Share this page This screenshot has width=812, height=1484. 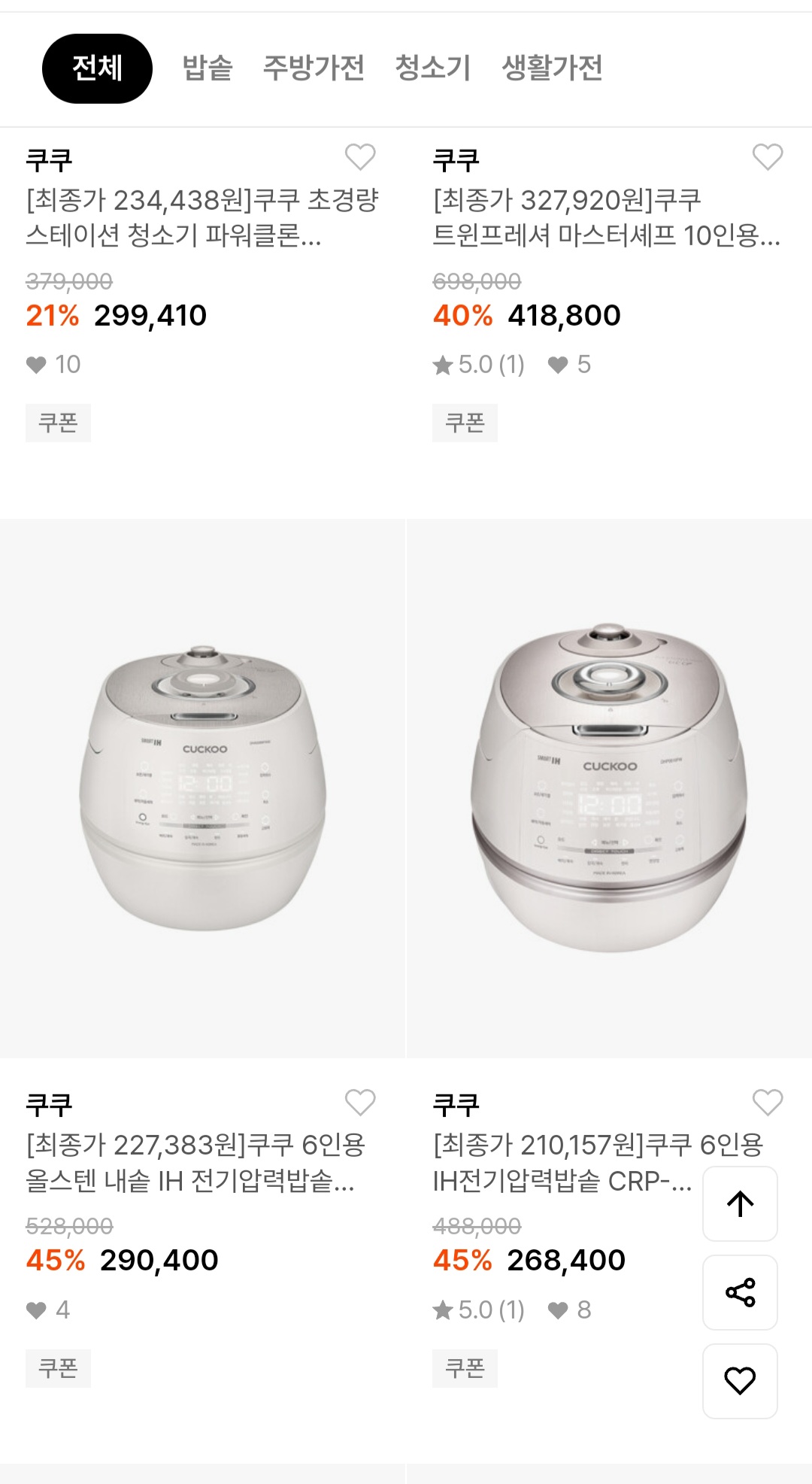740,1292
